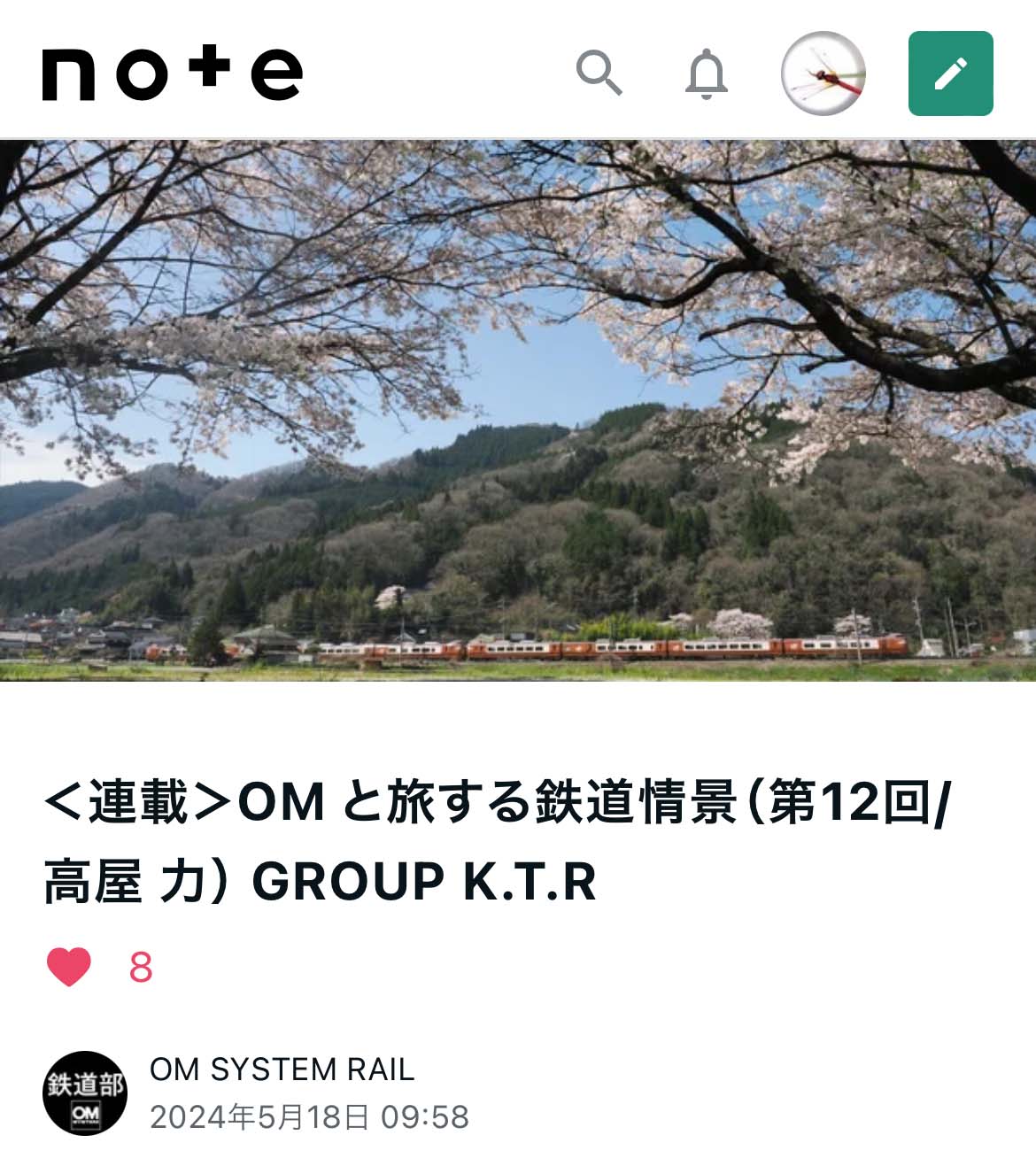Open OM SYSTEM RAIL author profile

282,1069
